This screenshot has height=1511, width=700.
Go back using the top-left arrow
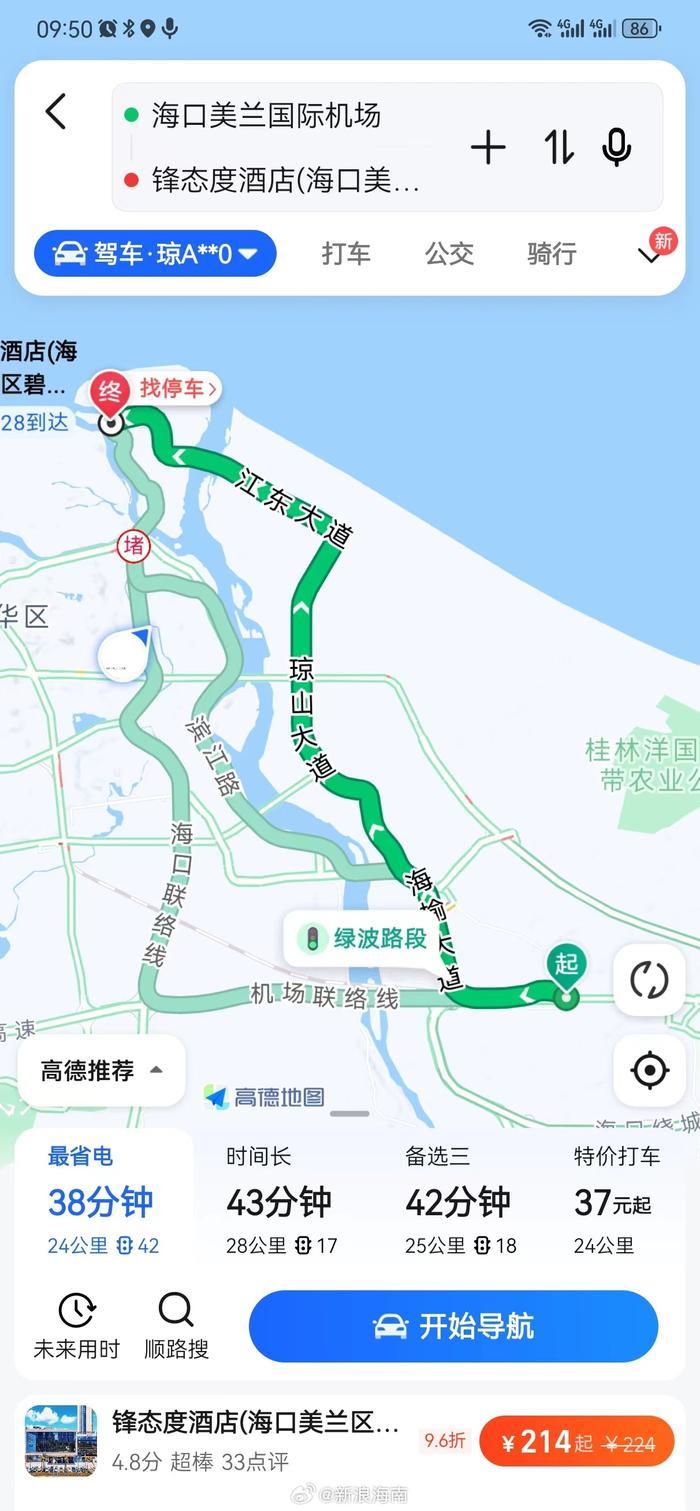56,112
